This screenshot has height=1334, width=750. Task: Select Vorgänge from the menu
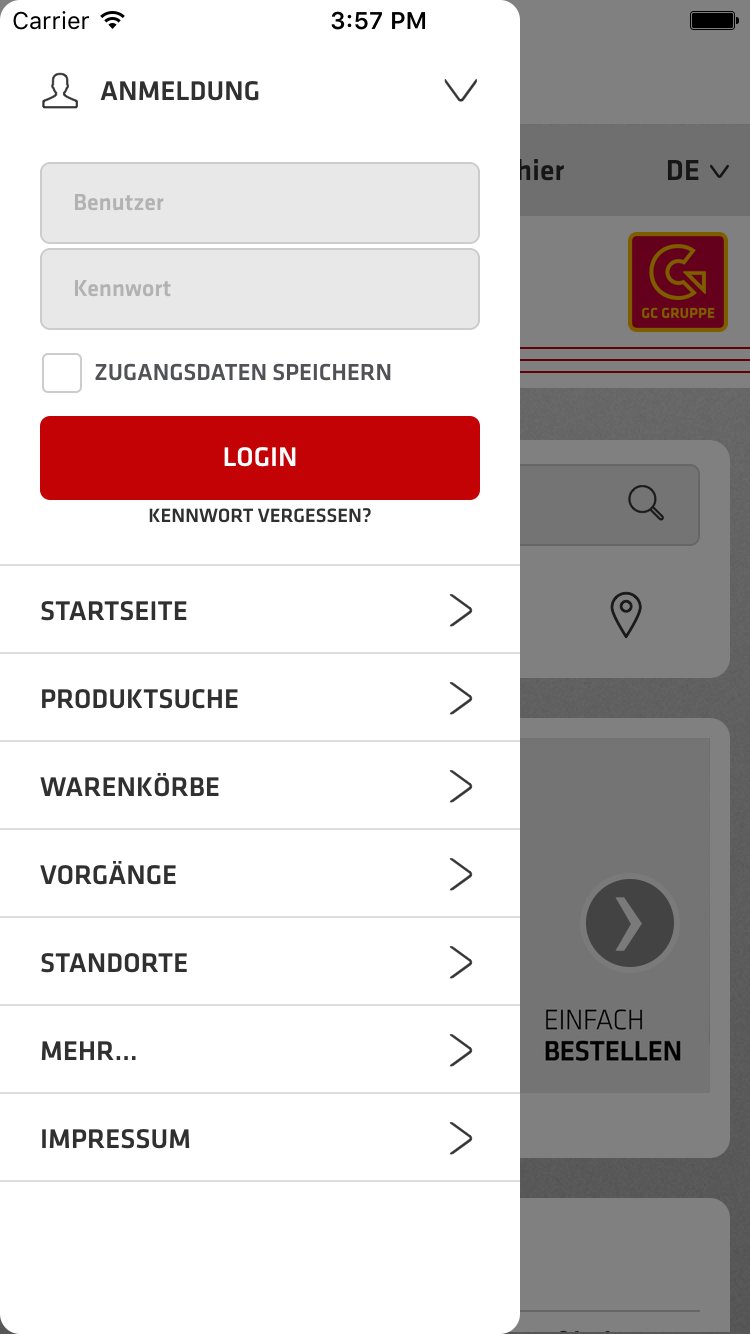tap(259, 874)
